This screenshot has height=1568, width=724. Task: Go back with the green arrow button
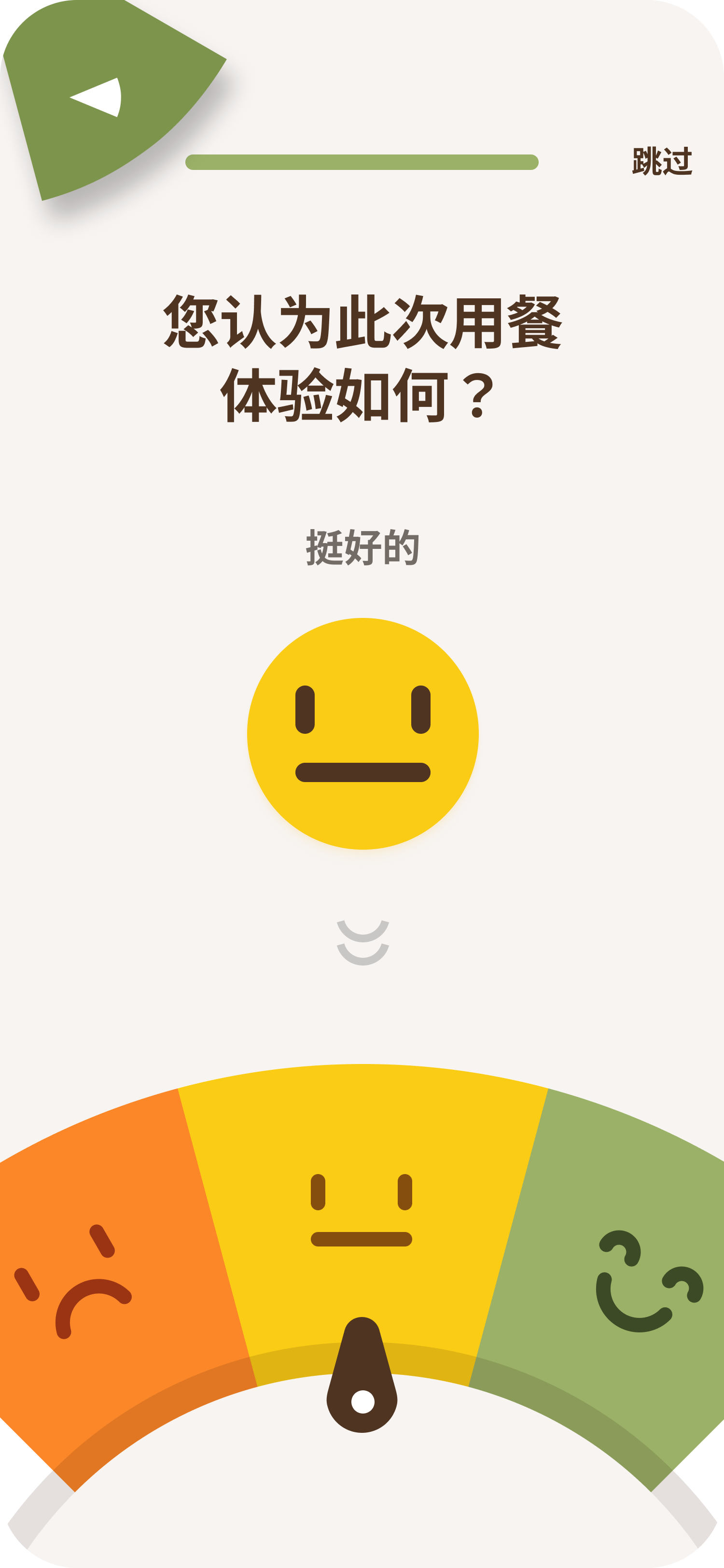[x=97, y=98]
